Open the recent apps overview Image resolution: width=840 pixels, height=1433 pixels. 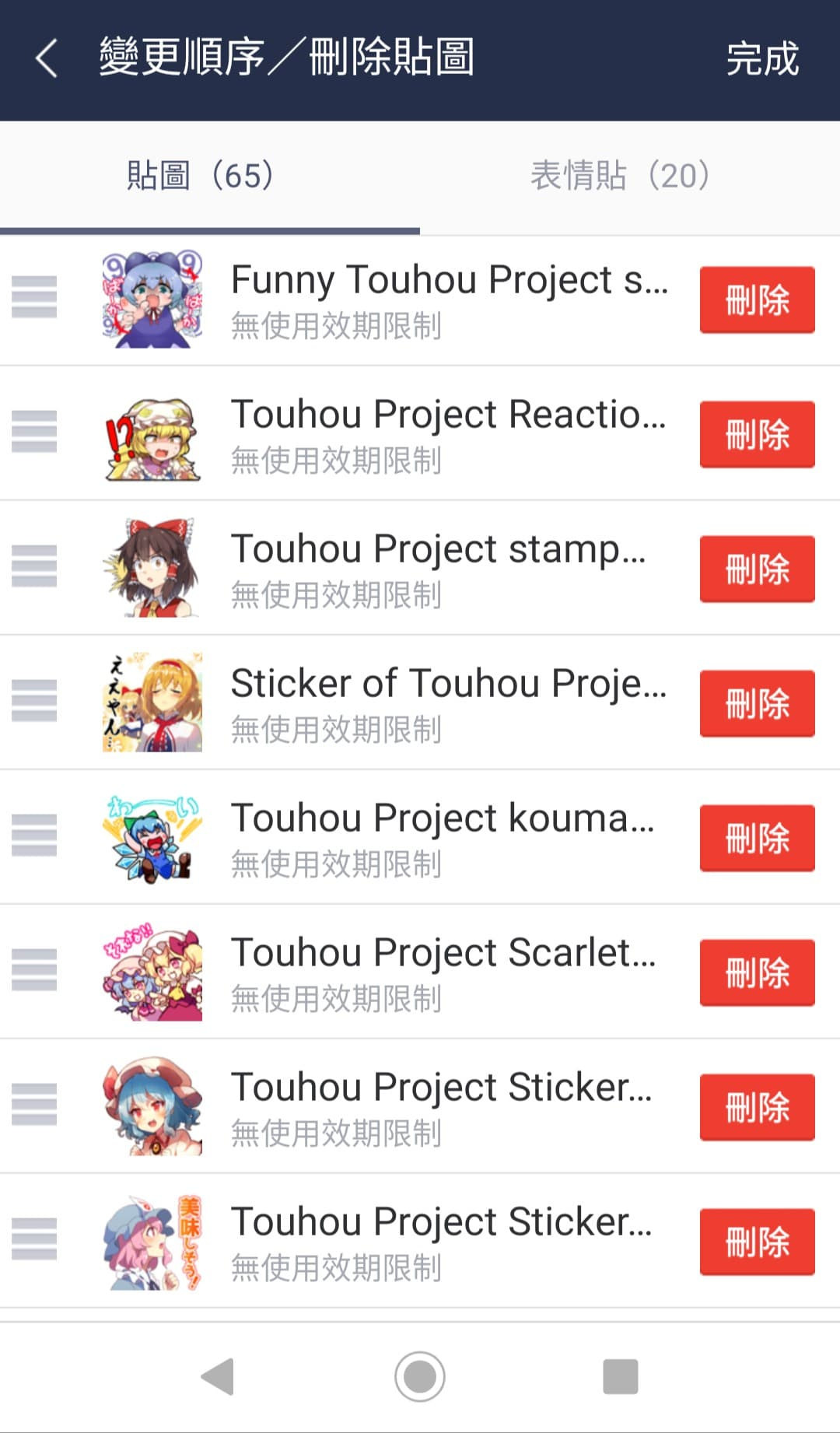[621, 1376]
